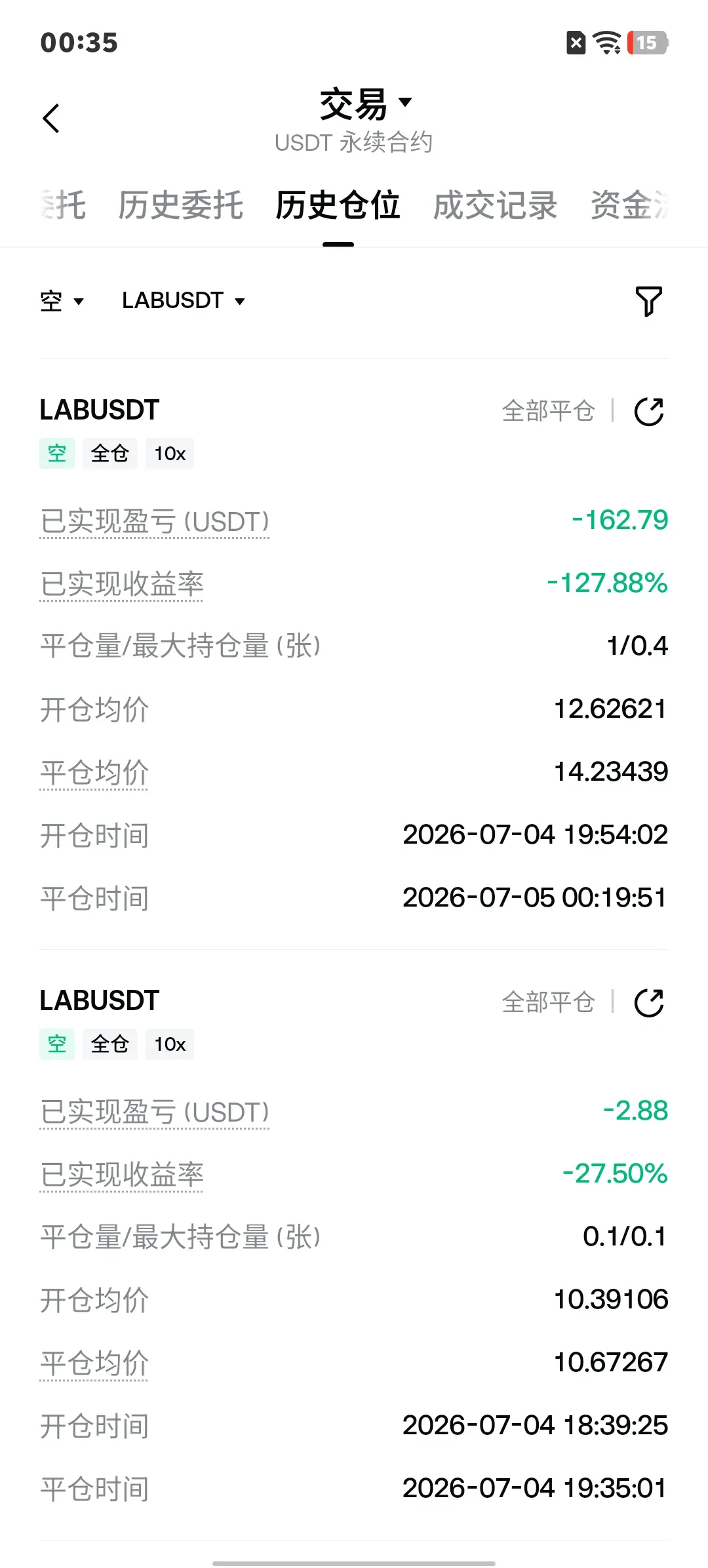The image size is (708, 1568).
Task: Switch to the partially visible 资金 tab
Action: pos(629,205)
